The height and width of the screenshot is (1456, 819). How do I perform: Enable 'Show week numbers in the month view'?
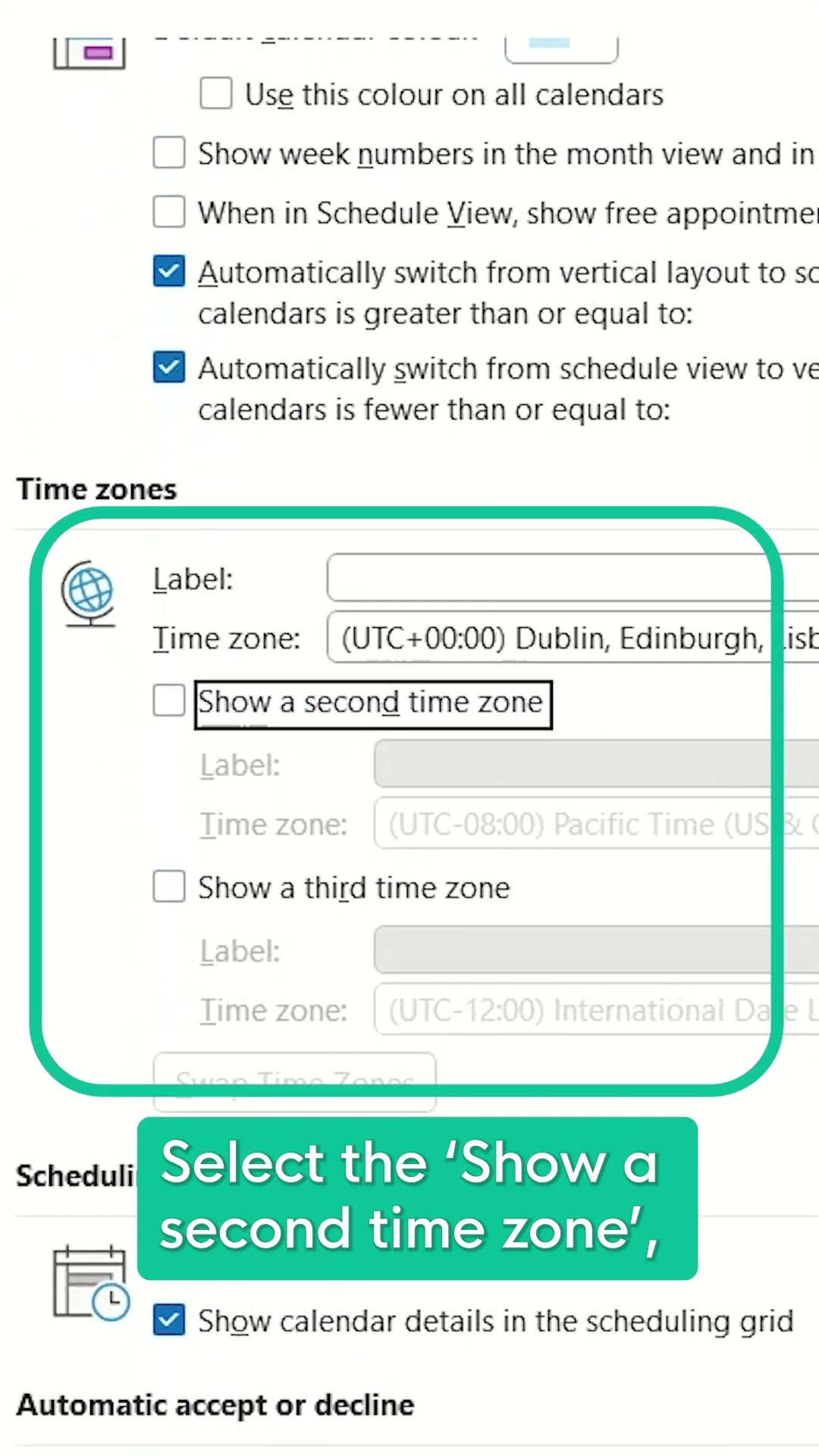[x=169, y=152]
